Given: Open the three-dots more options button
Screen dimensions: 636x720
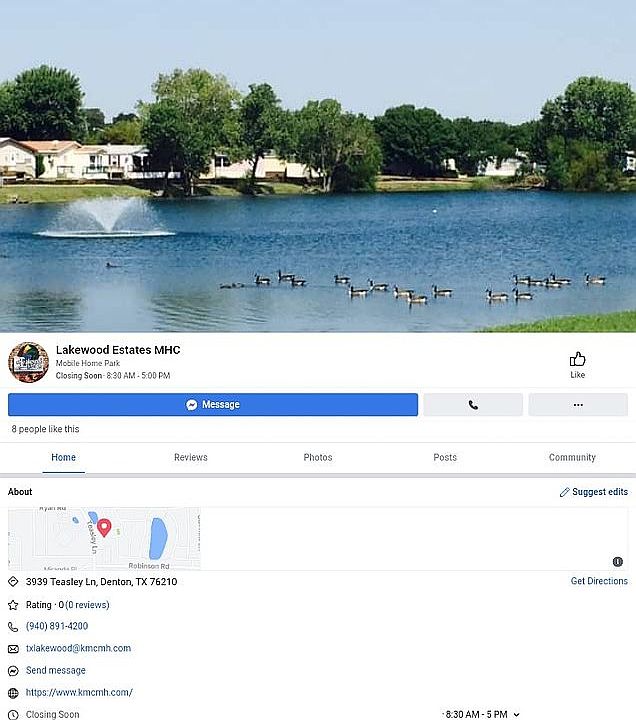Looking at the screenshot, I should (578, 405).
